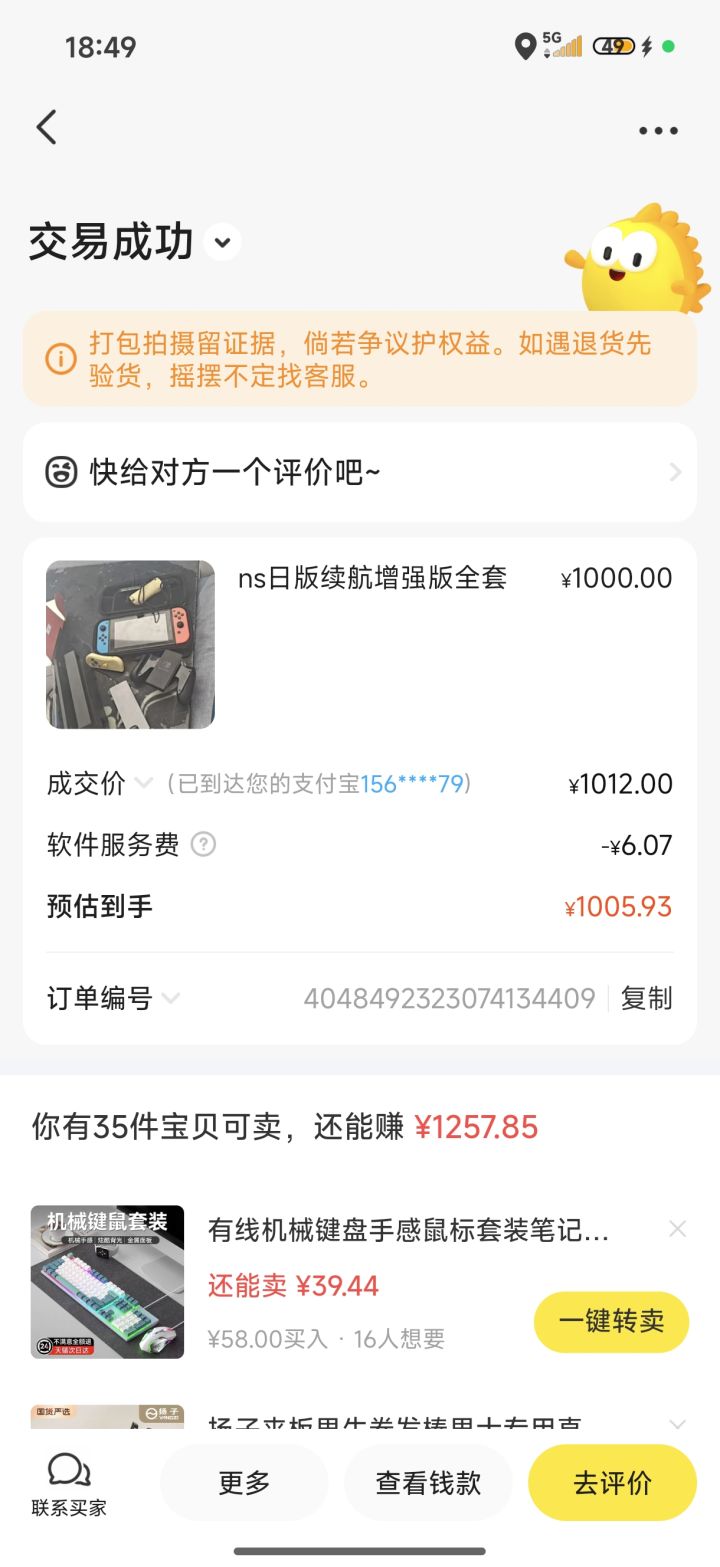The height and width of the screenshot is (1567, 720).
Task: Expand the 成交价 details chevron
Action: tap(144, 783)
